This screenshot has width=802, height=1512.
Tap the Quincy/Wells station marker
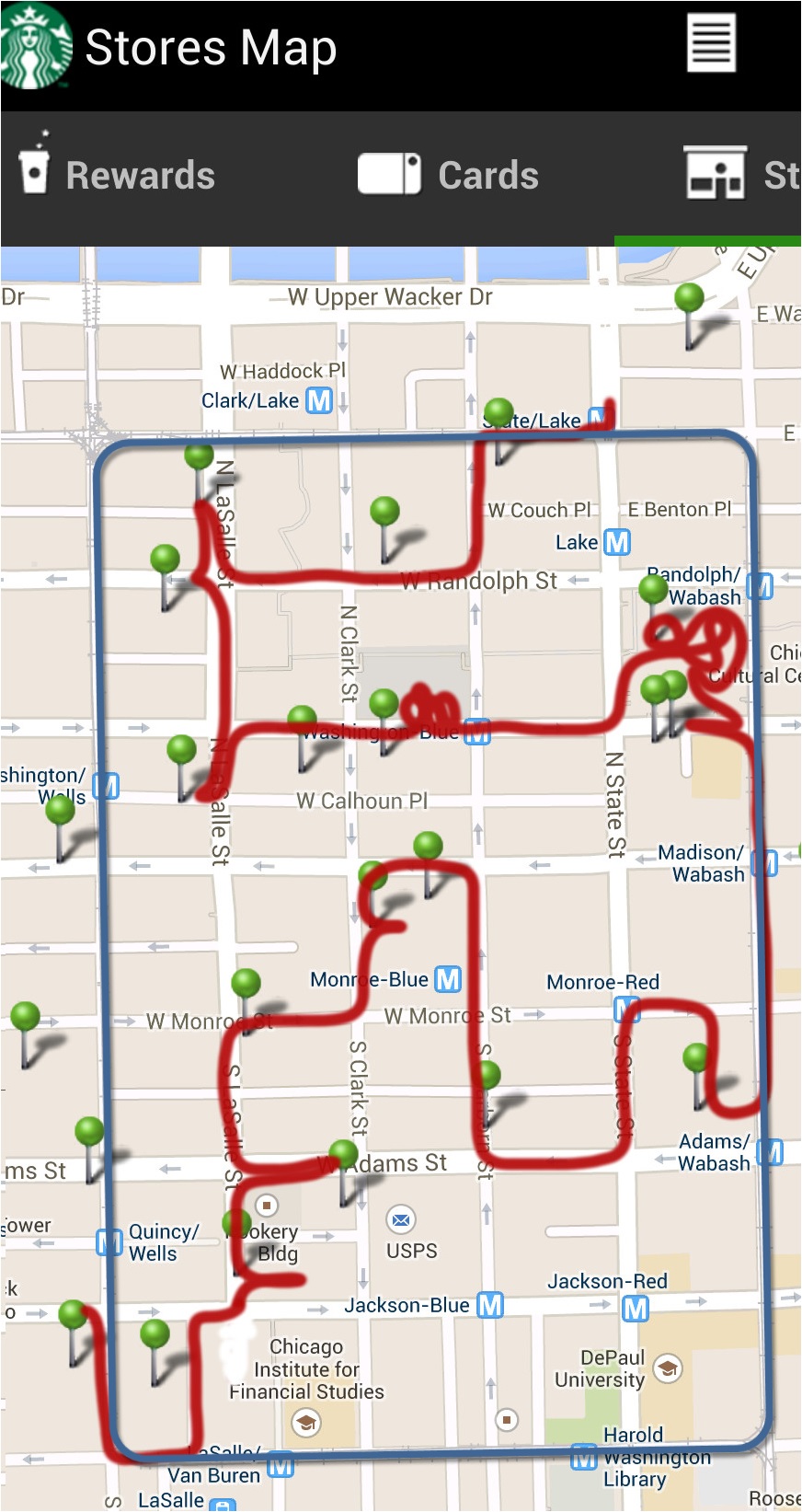click(109, 1242)
